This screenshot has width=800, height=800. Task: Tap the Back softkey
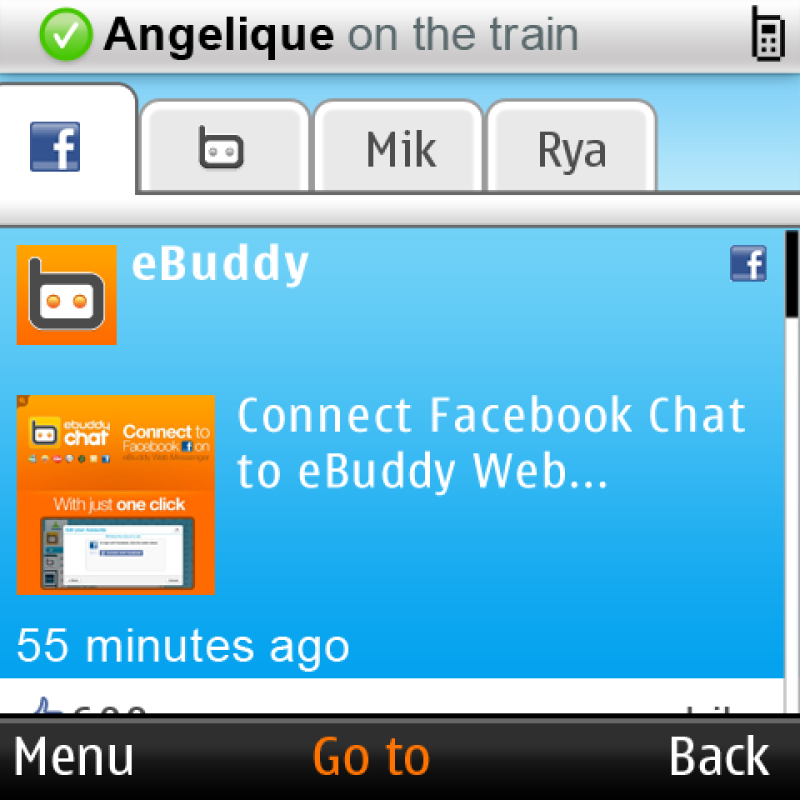click(x=719, y=757)
